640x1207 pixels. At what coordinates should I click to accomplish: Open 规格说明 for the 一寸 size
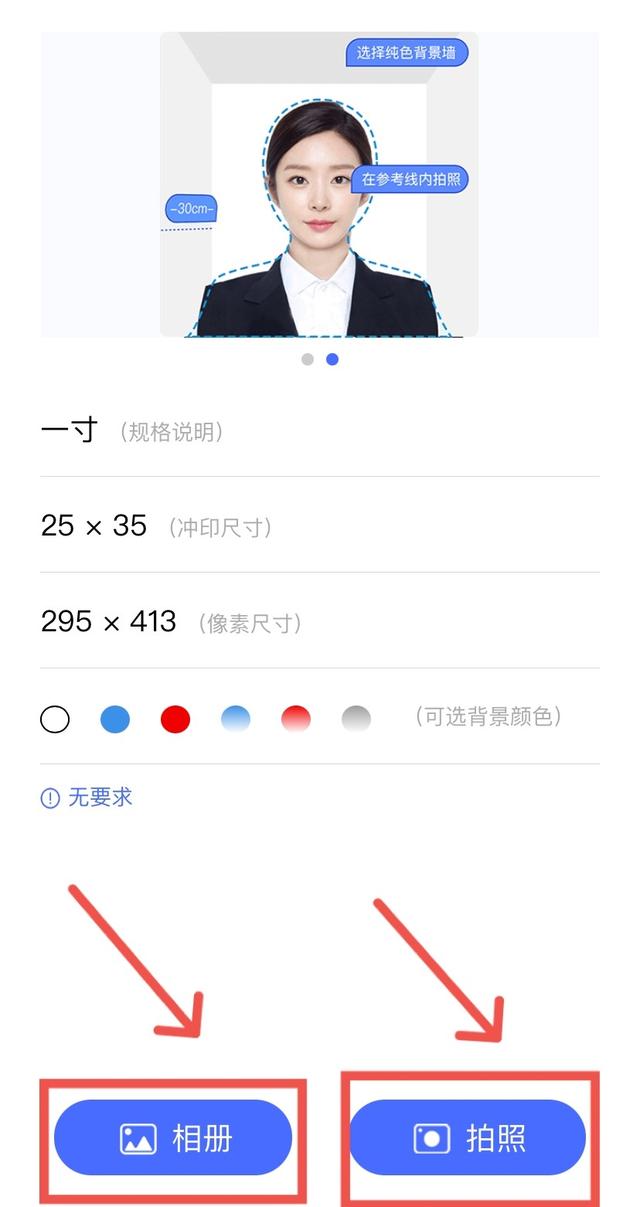[170, 432]
